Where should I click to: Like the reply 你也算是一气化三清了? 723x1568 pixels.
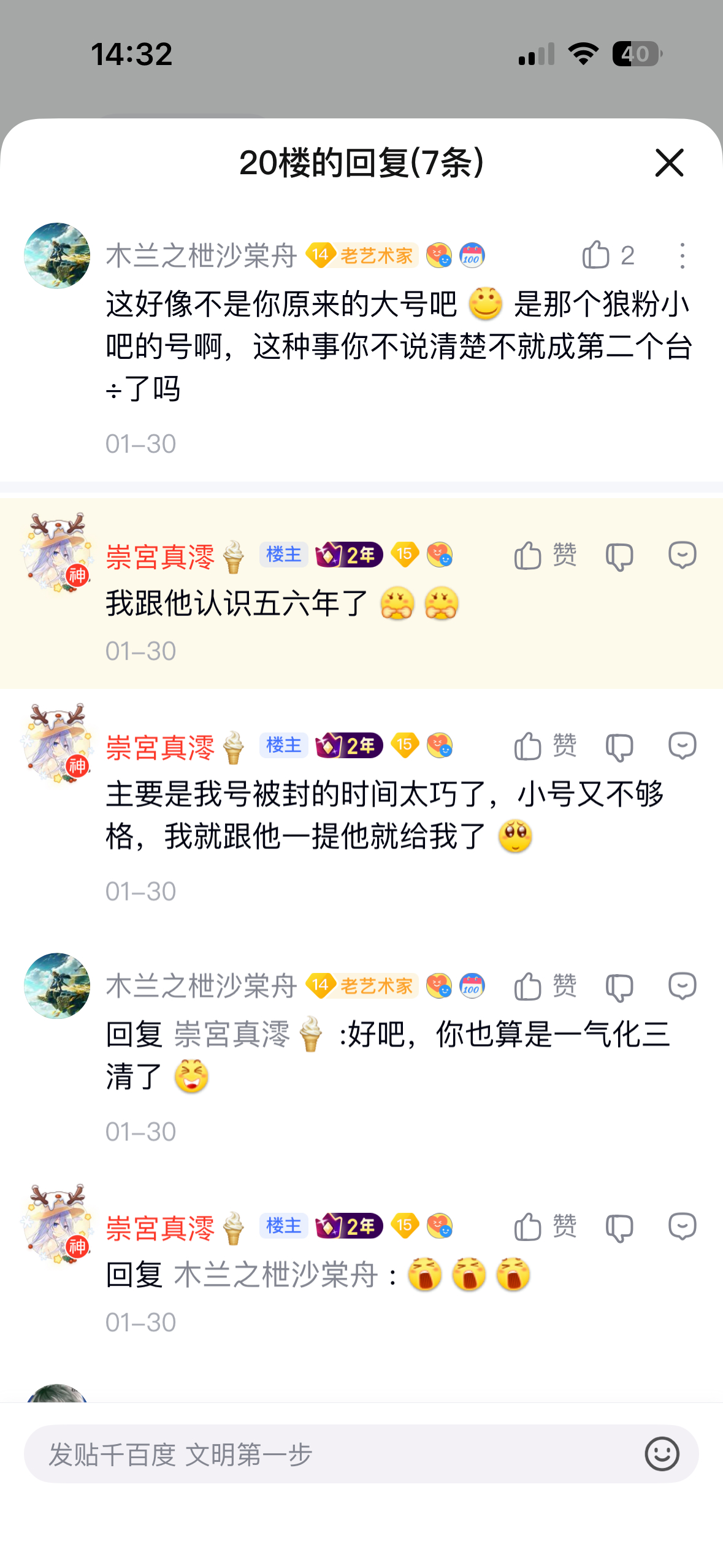(x=529, y=987)
